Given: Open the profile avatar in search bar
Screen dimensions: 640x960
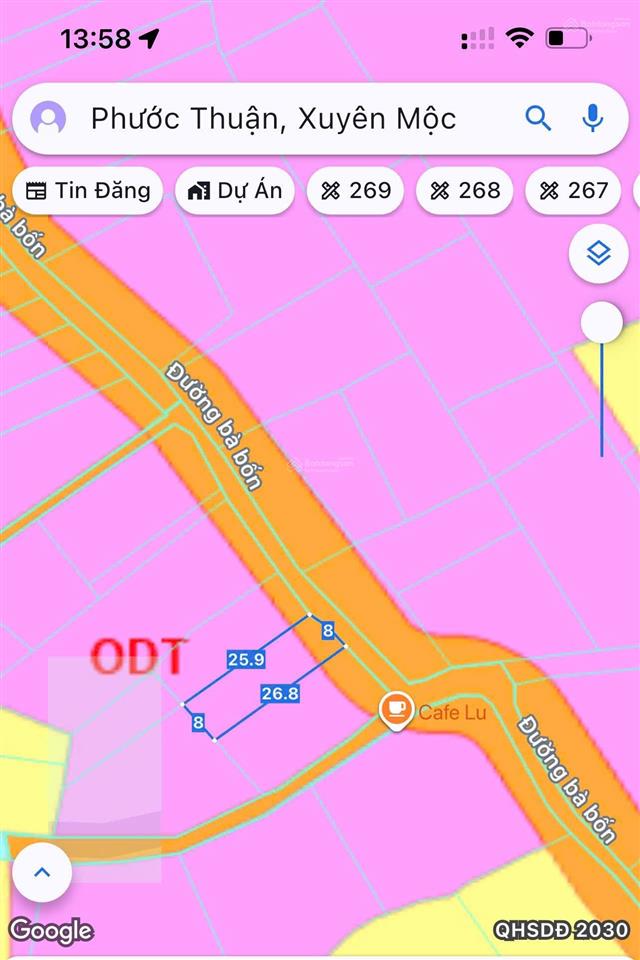Looking at the screenshot, I should pyautogui.click(x=48, y=119).
